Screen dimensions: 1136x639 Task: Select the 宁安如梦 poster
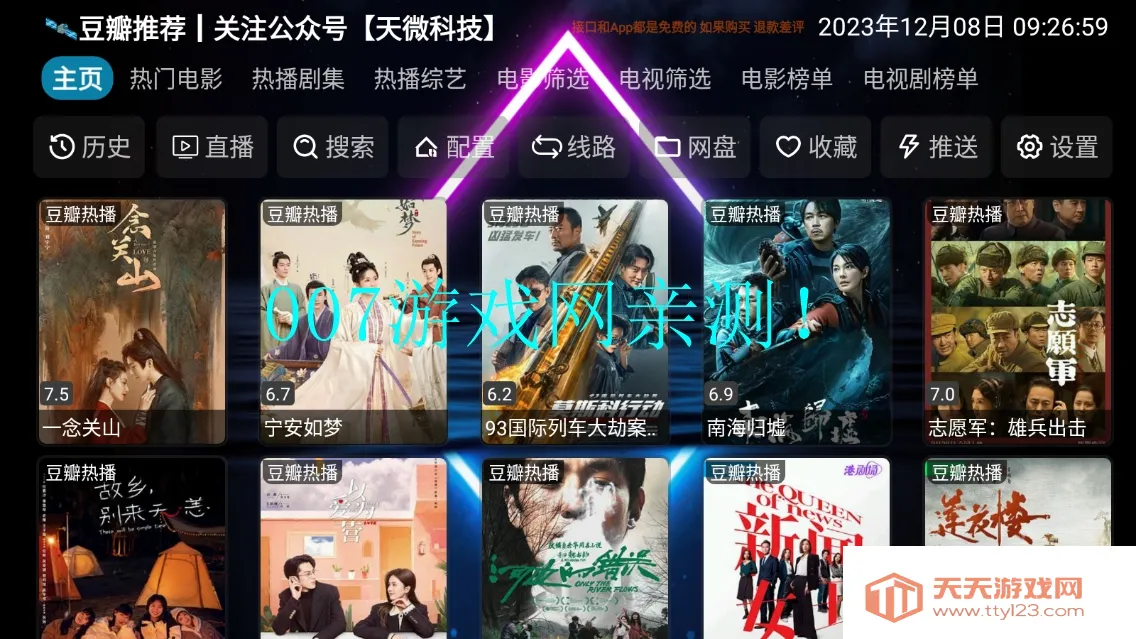point(354,321)
